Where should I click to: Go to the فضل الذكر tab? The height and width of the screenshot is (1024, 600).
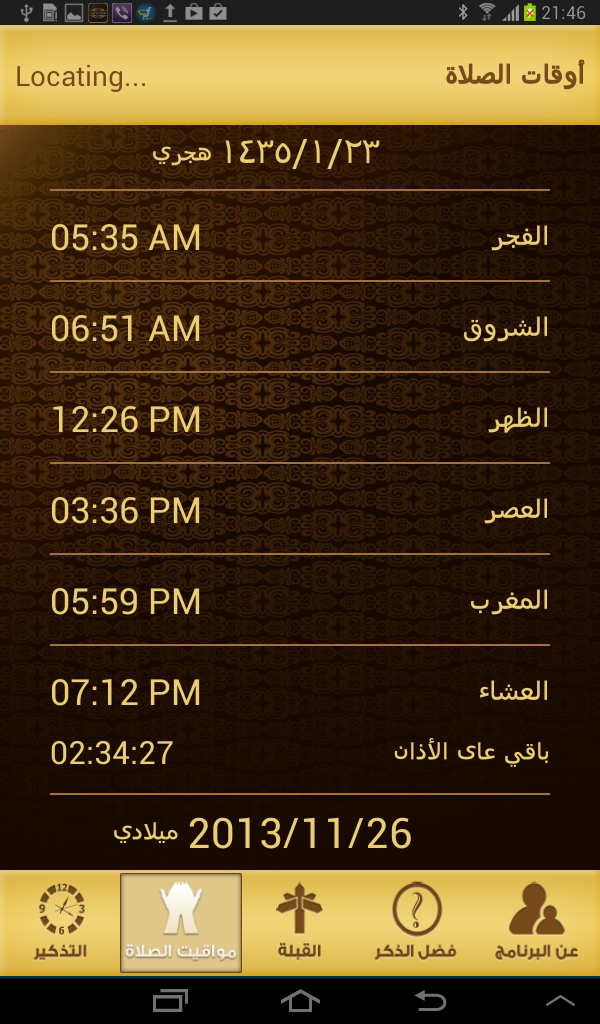tap(421, 921)
